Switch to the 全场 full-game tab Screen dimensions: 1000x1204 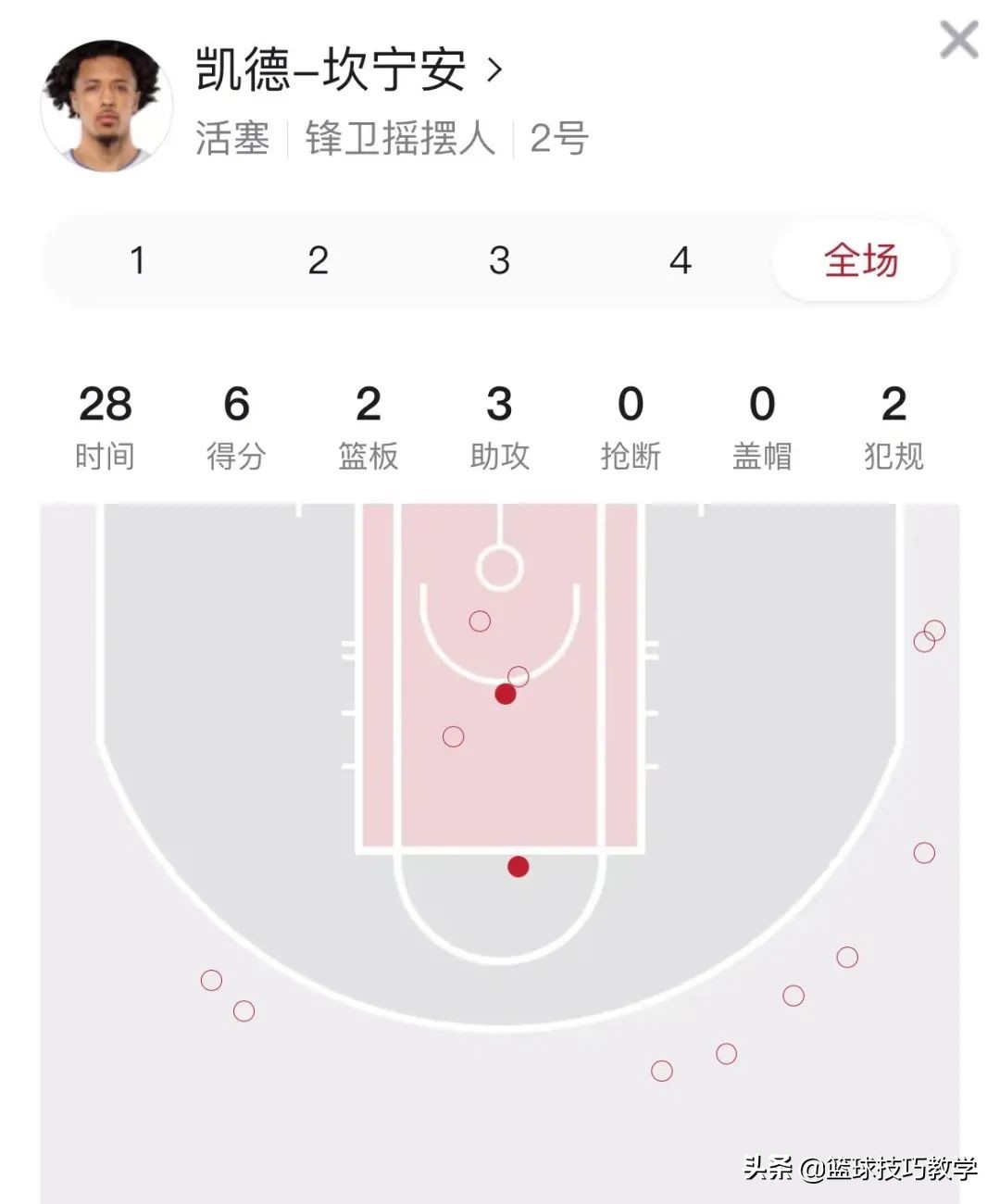(860, 262)
